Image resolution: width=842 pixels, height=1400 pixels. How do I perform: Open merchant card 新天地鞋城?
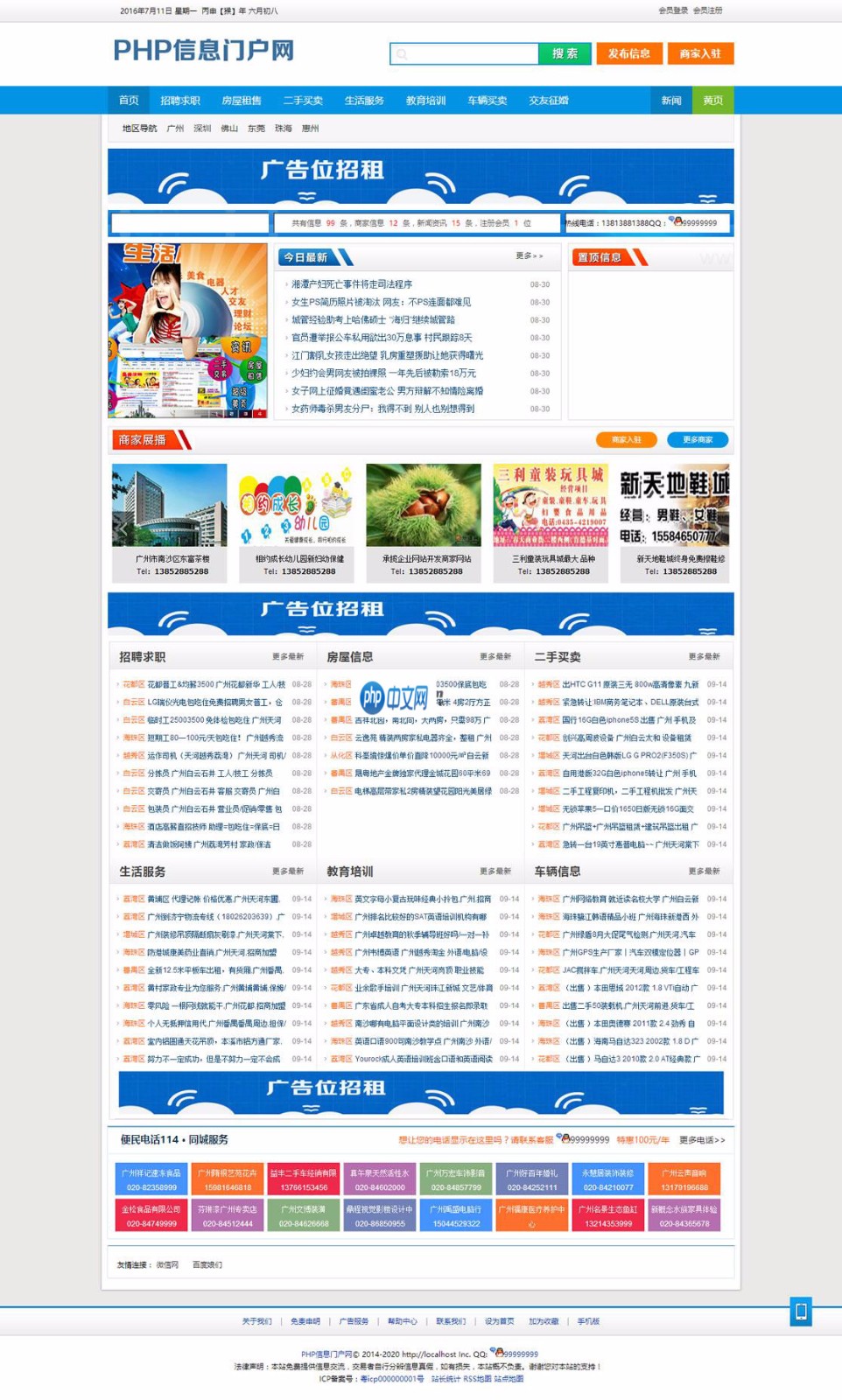tap(675, 521)
